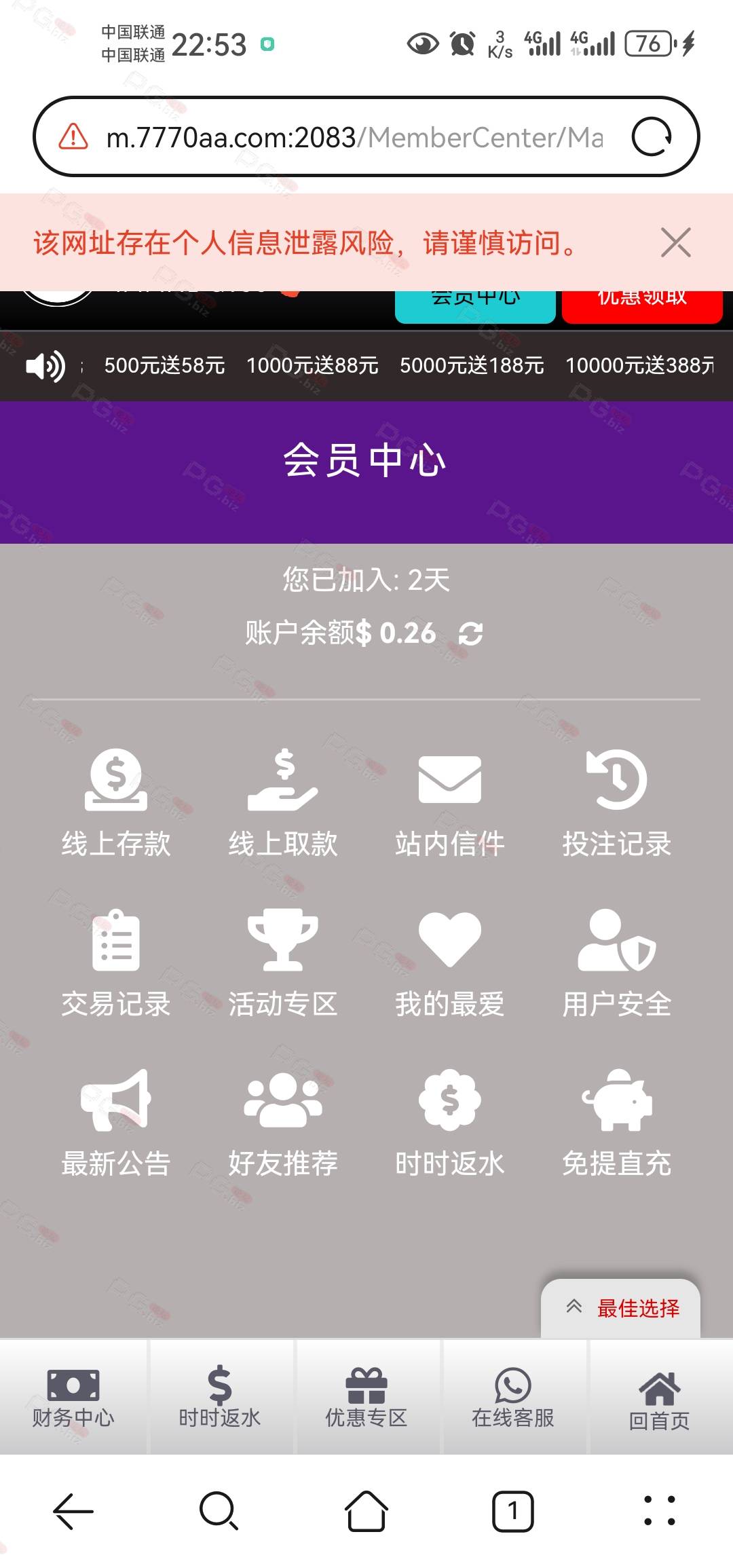This screenshot has width=733, height=1568.
Task: Open 站内信件 inbox messages
Action: tap(450, 804)
